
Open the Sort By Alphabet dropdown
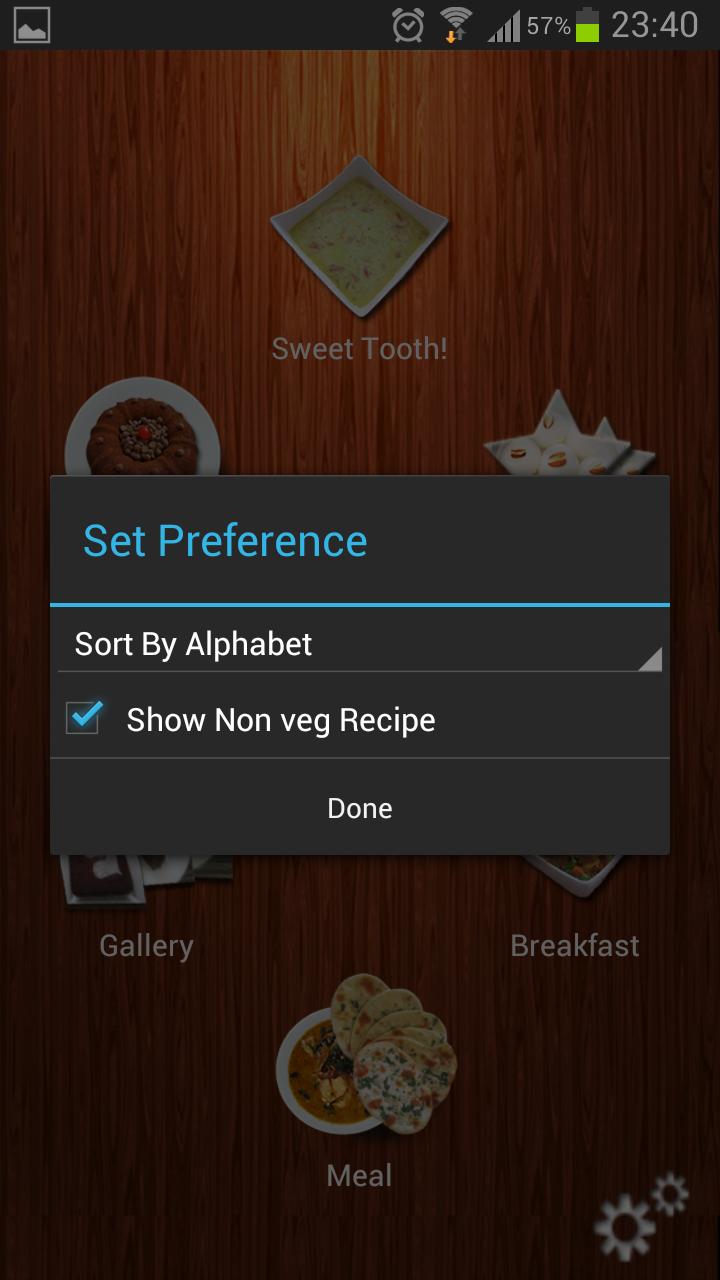point(360,645)
